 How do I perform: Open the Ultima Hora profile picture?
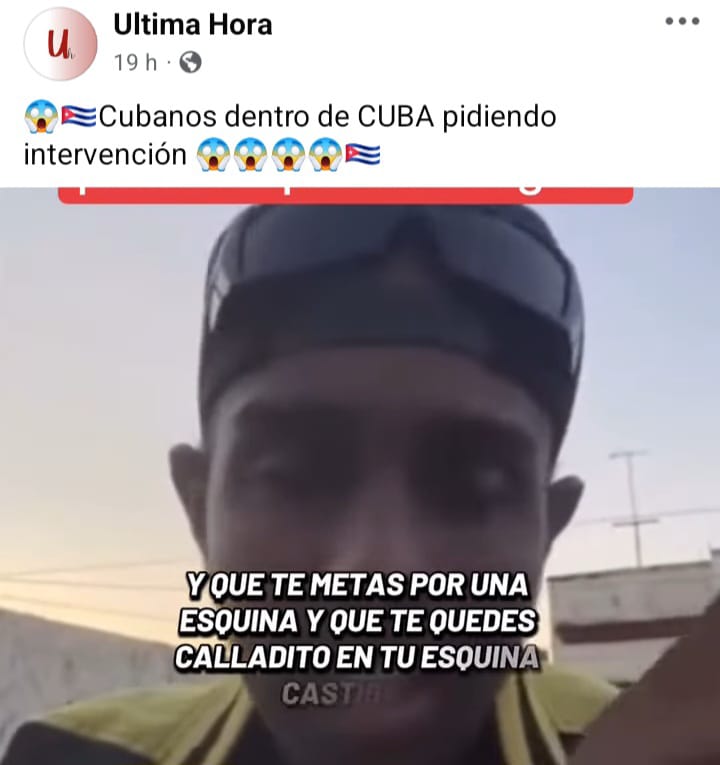pyautogui.click(x=60, y=43)
